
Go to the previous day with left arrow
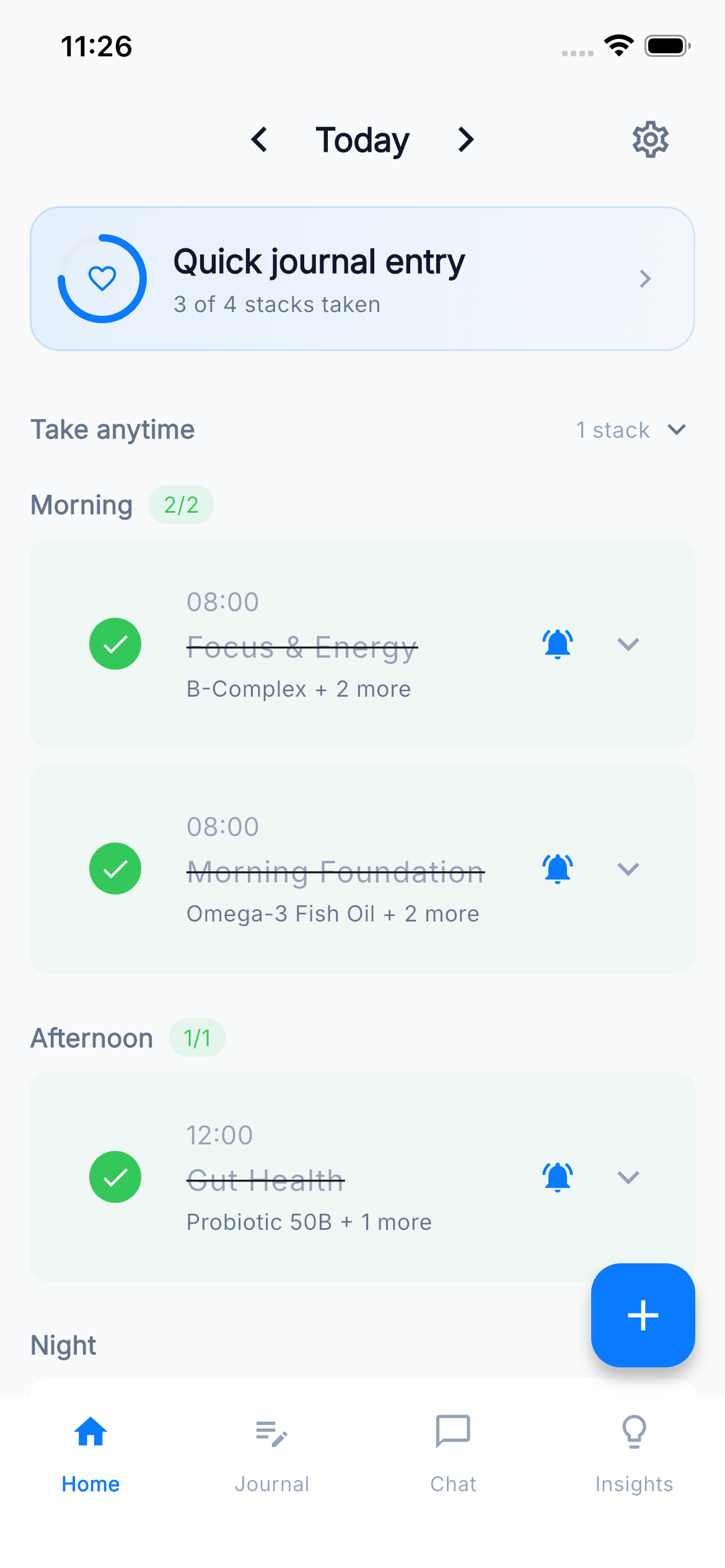coord(260,140)
